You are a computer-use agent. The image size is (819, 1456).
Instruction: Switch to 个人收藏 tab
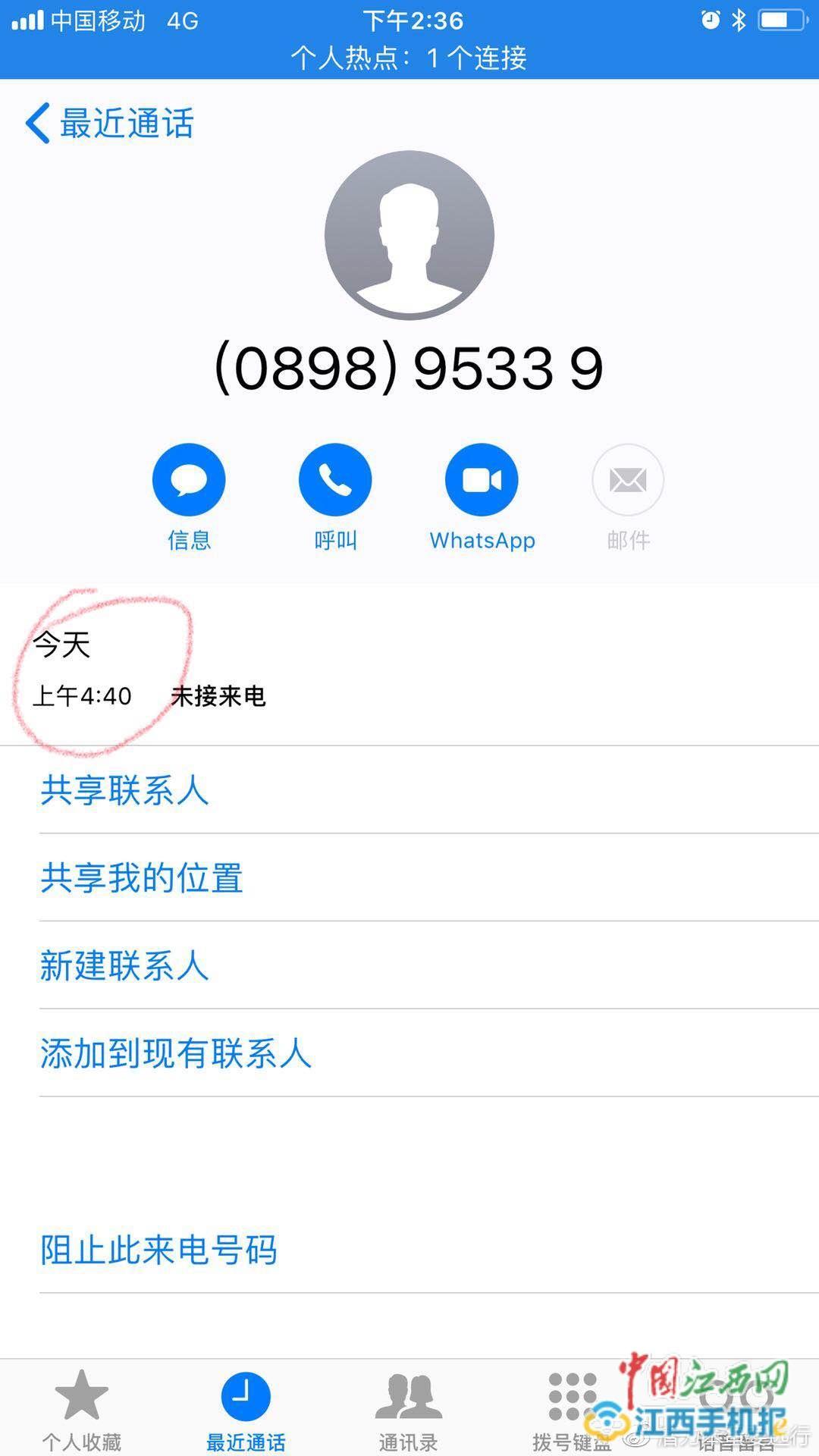[82, 1409]
